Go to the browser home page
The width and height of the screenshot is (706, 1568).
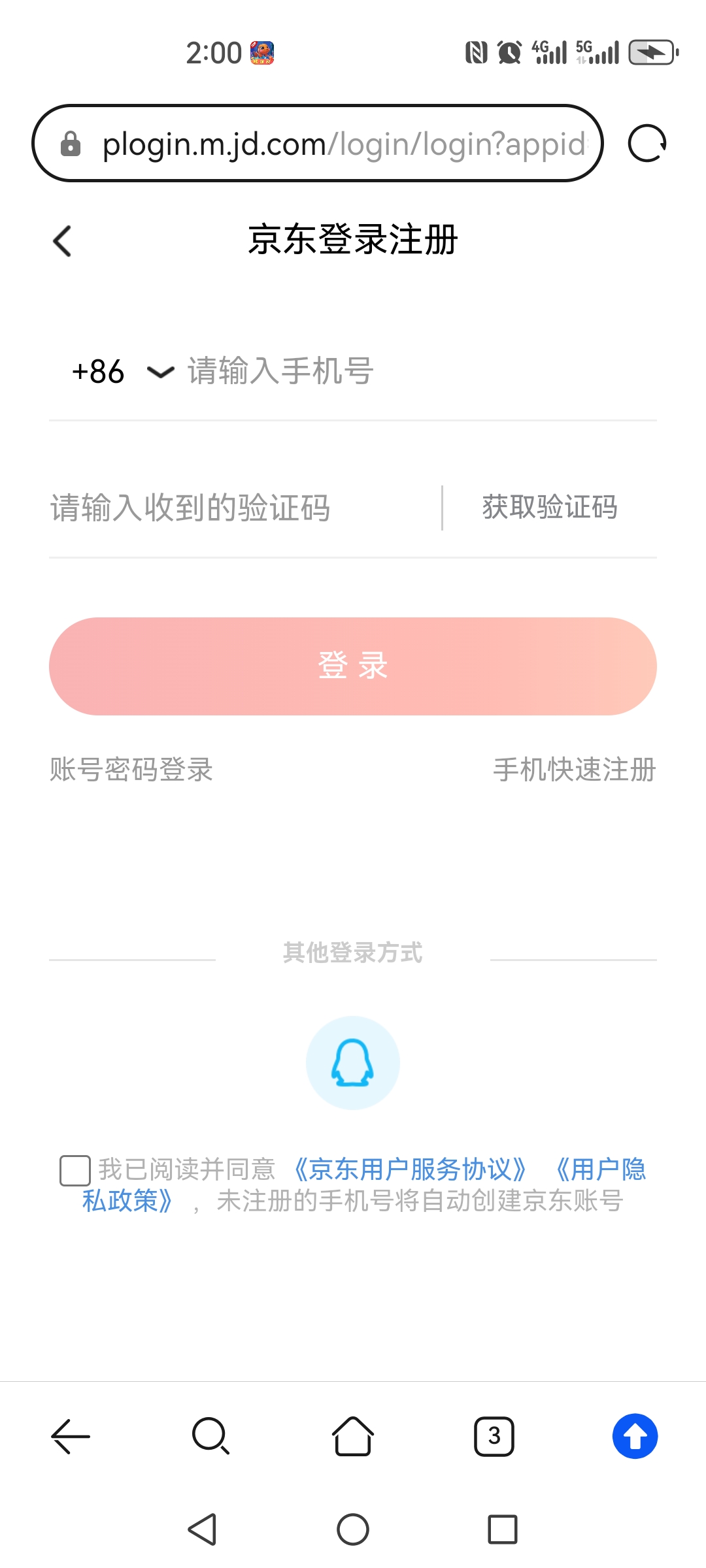[353, 1436]
